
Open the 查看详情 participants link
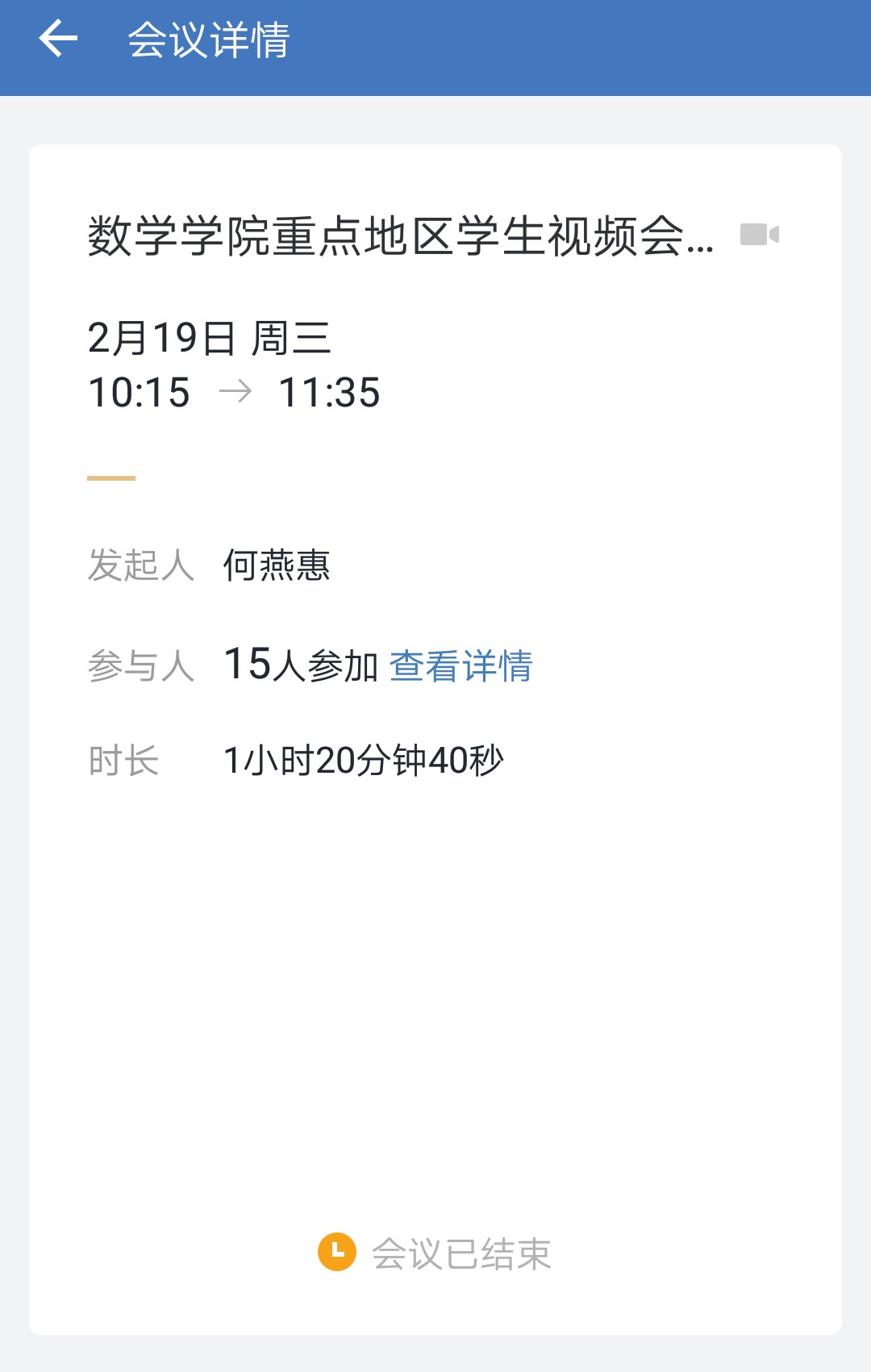click(461, 666)
